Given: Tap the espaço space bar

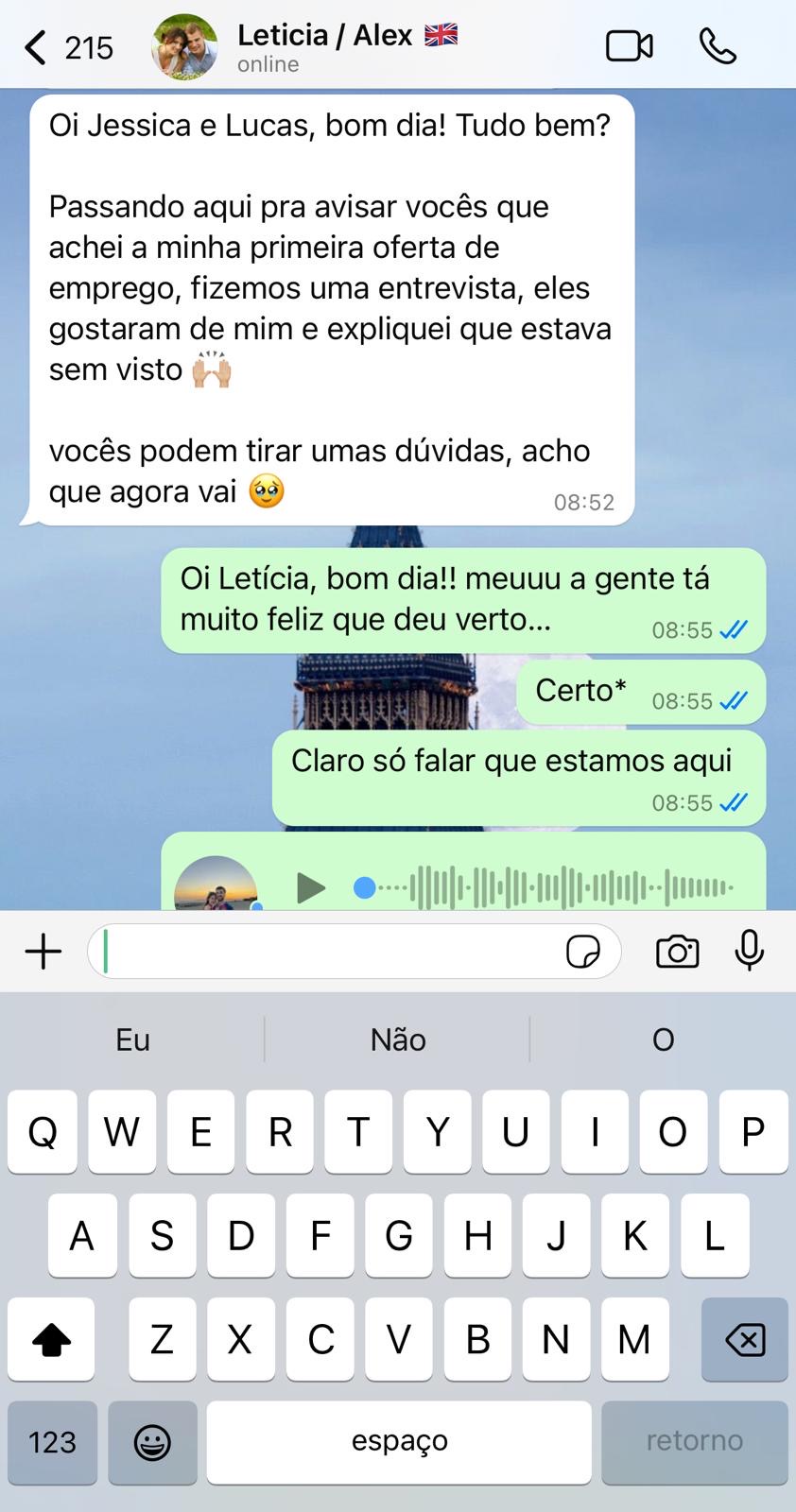Looking at the screenshot, I should click(399, 1442).
